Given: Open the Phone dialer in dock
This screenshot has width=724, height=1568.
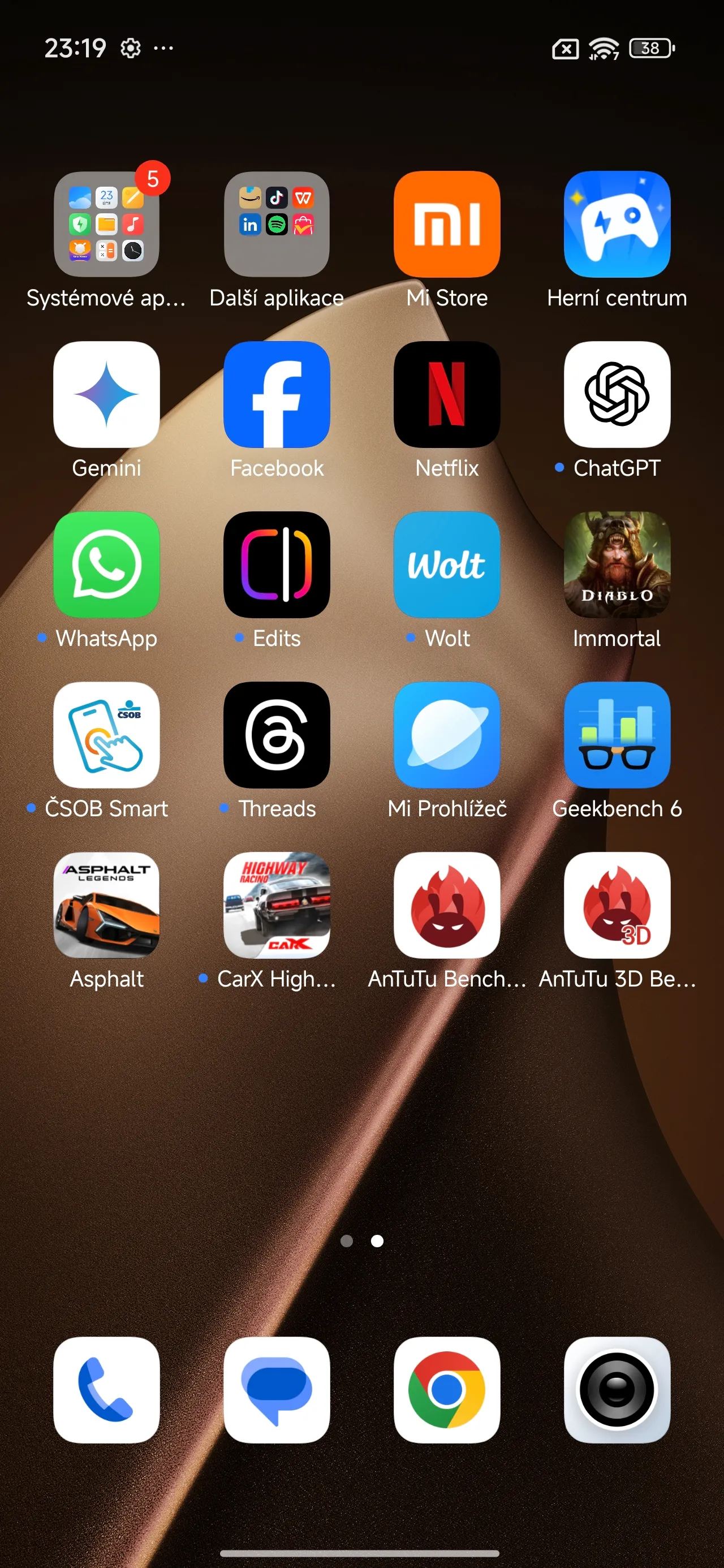Looking at the screenshot, I should 106,1390.
